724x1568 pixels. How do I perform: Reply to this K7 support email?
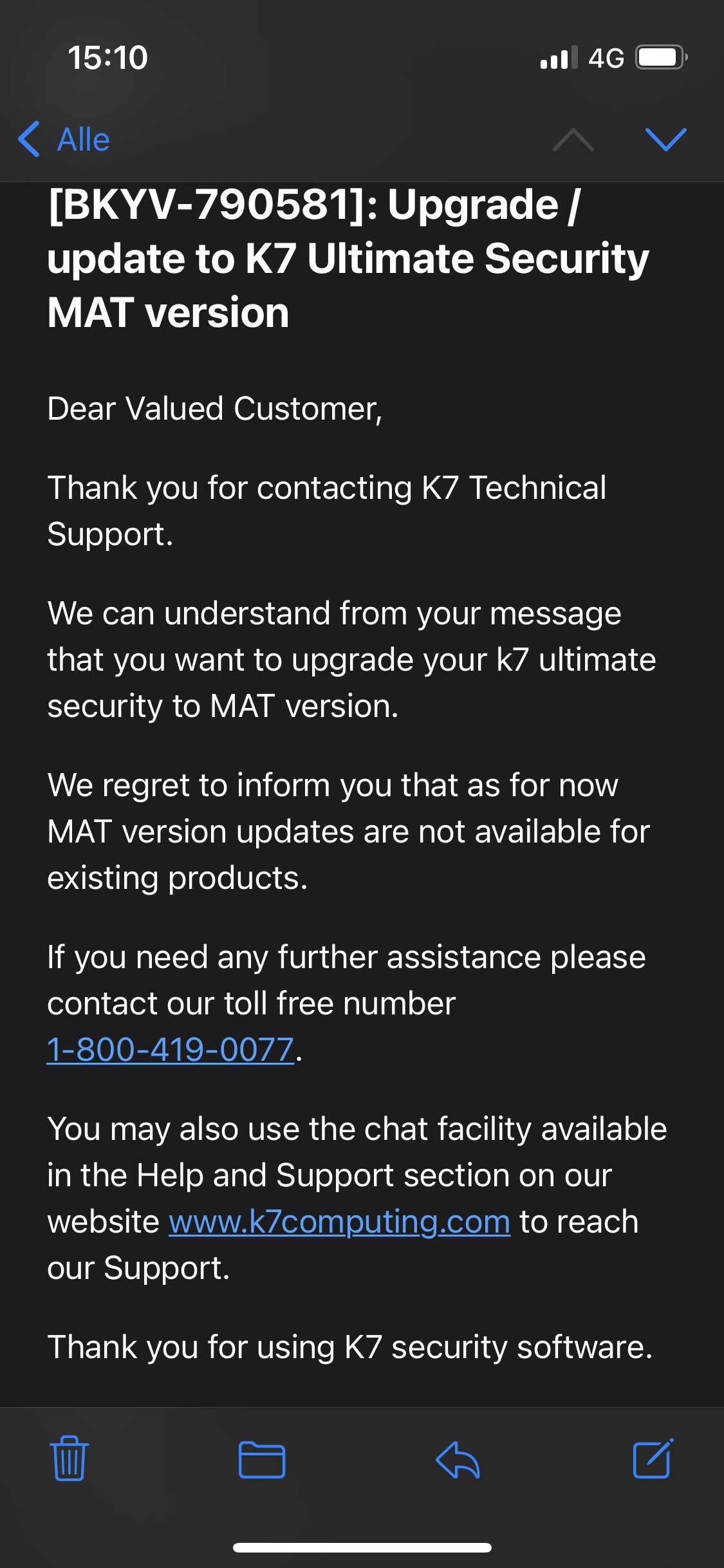[458, 1459]
